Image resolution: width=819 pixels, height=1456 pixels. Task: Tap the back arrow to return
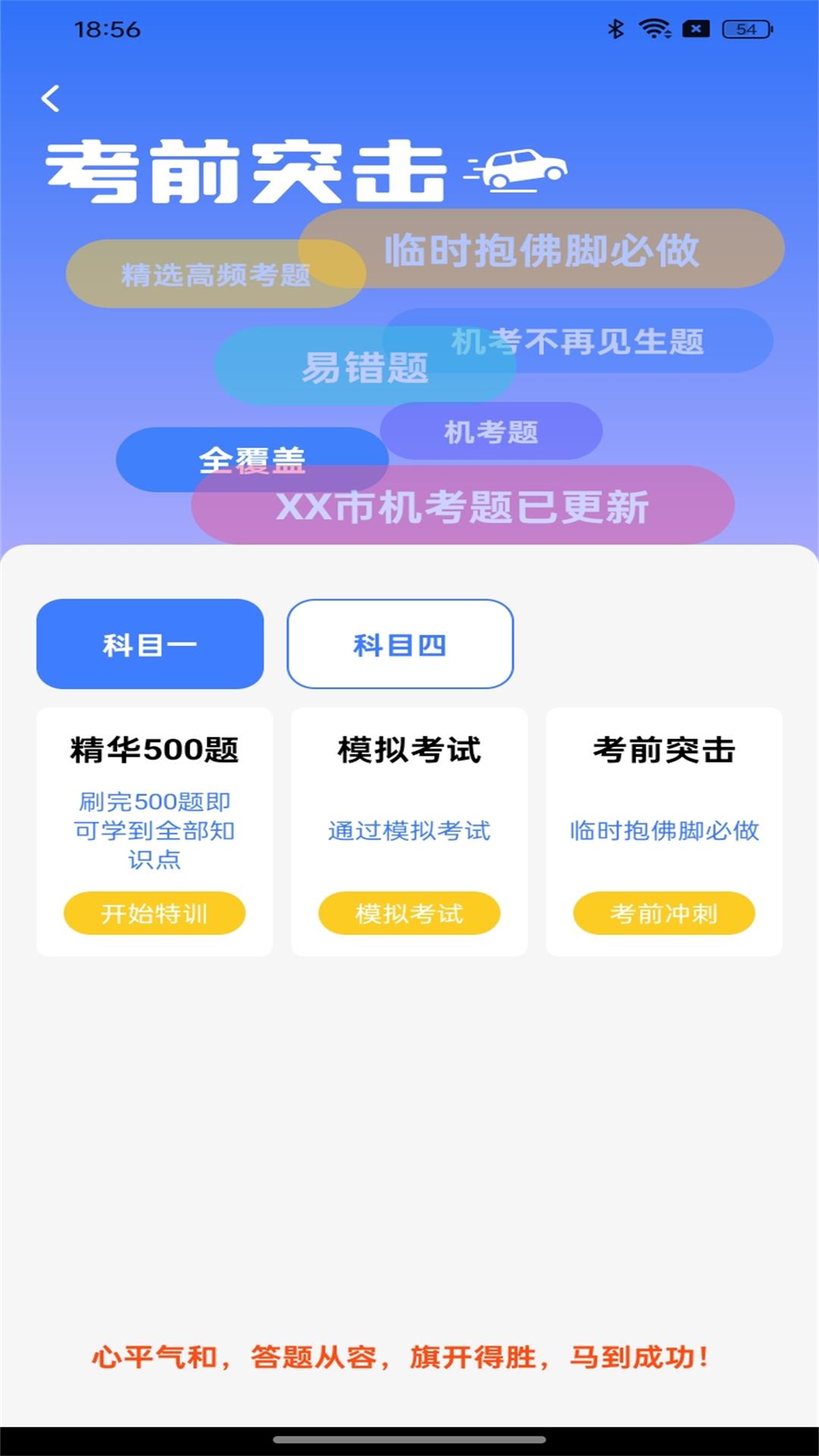pyautogui.click(x=51, y=99)
